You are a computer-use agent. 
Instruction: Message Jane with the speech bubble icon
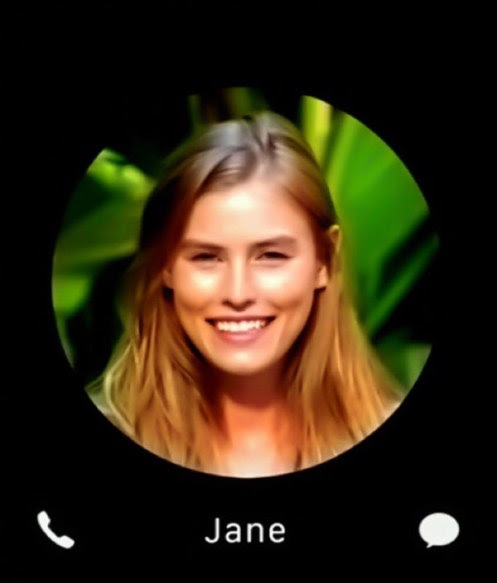(x=439, y=530)
